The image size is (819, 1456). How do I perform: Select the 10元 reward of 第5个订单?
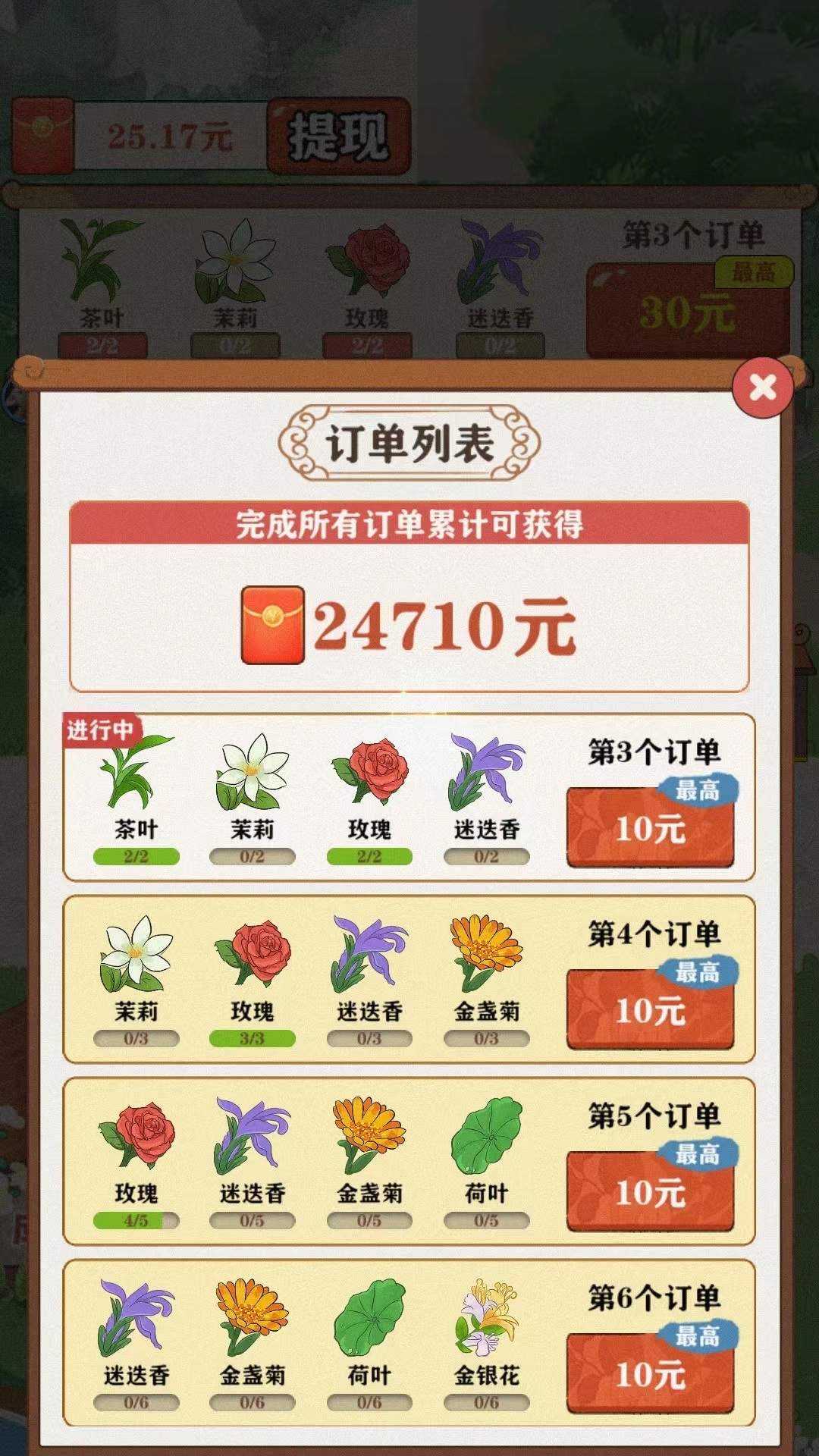coord(651,1192)
